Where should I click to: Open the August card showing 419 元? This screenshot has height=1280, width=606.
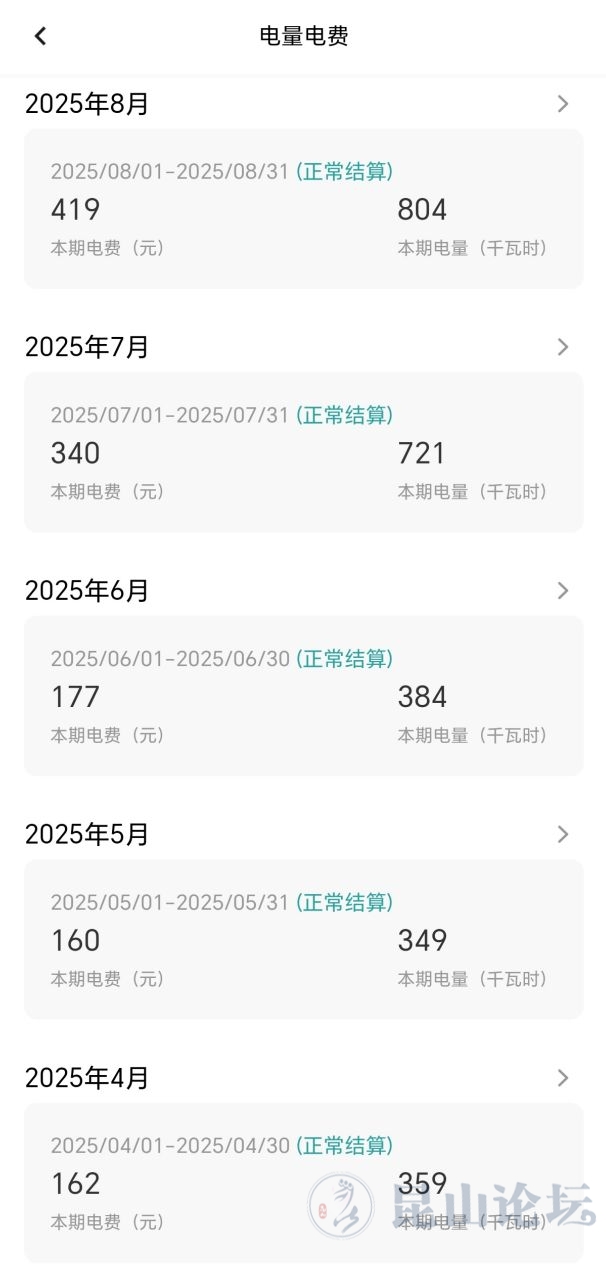tap(303, 209)
